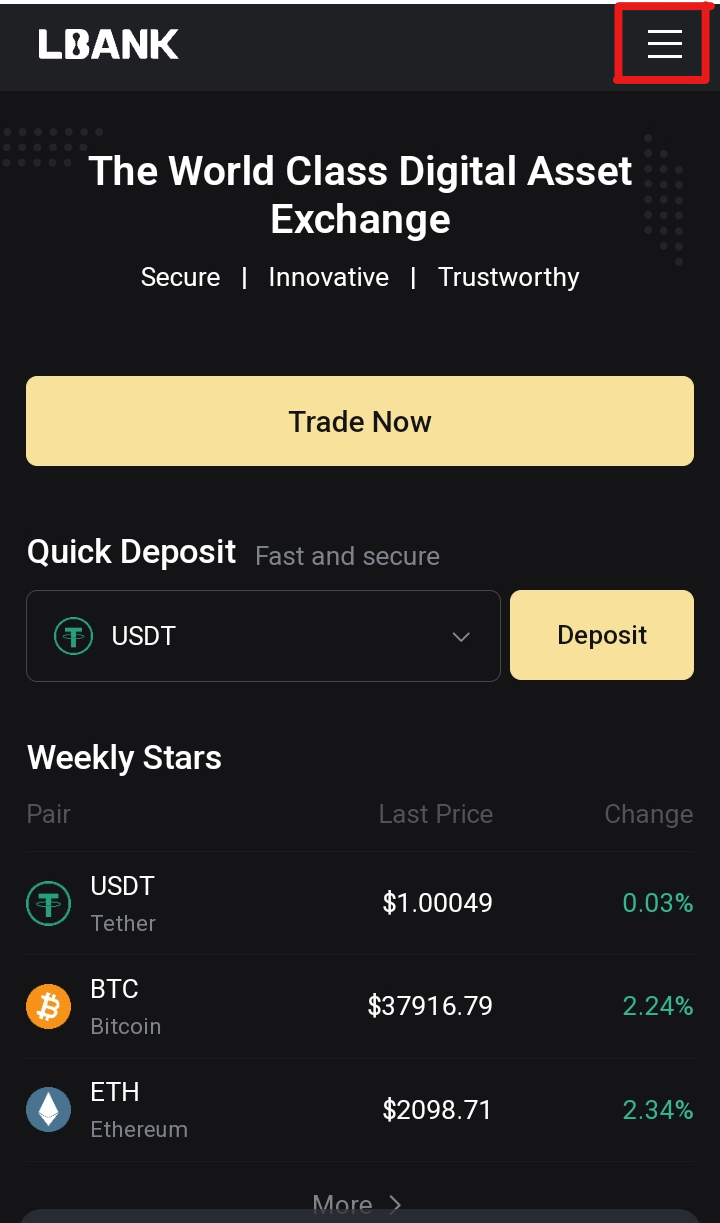This screenshot has width=720, height=1223.
Task: Tap the Deposit button
Action: [602, 635]
